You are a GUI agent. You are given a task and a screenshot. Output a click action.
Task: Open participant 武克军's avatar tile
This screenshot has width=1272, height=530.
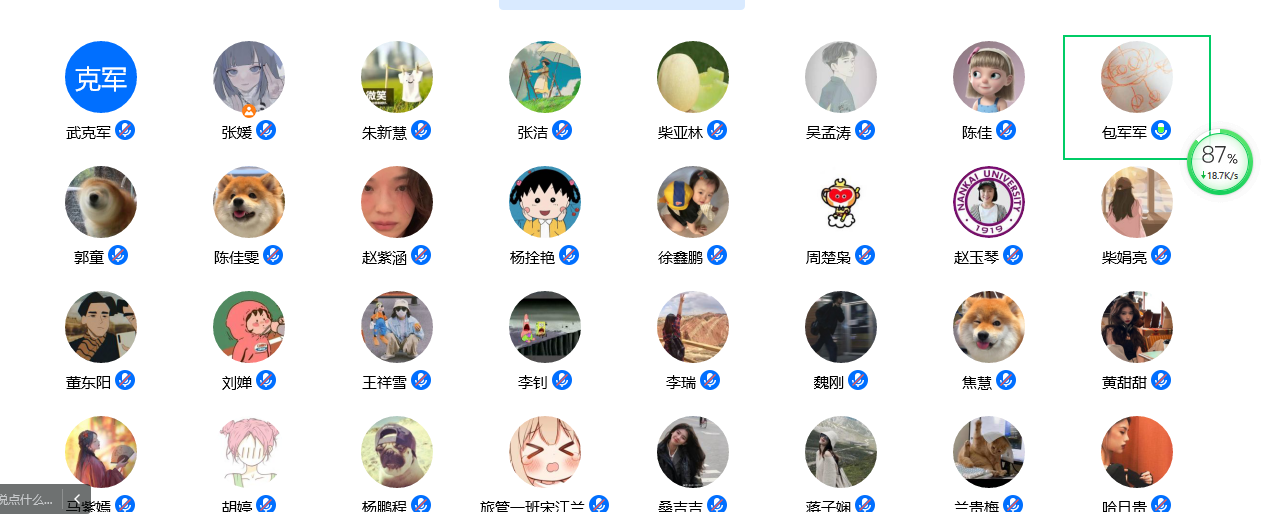(x=101, y=77)
